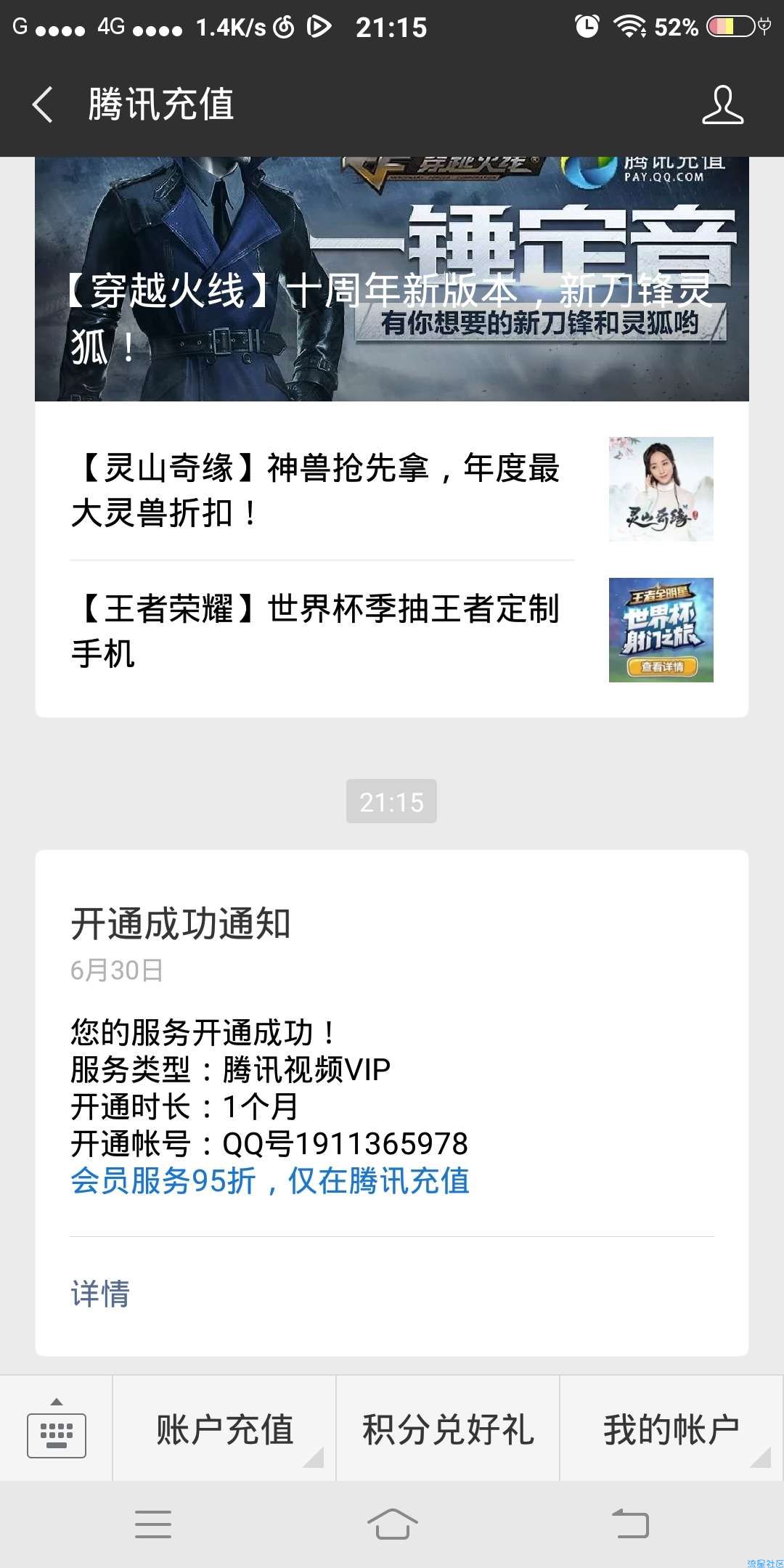The image size is (784, 1568).
Task: Open the 我的帐户 menu
Action: point(671,1429)
